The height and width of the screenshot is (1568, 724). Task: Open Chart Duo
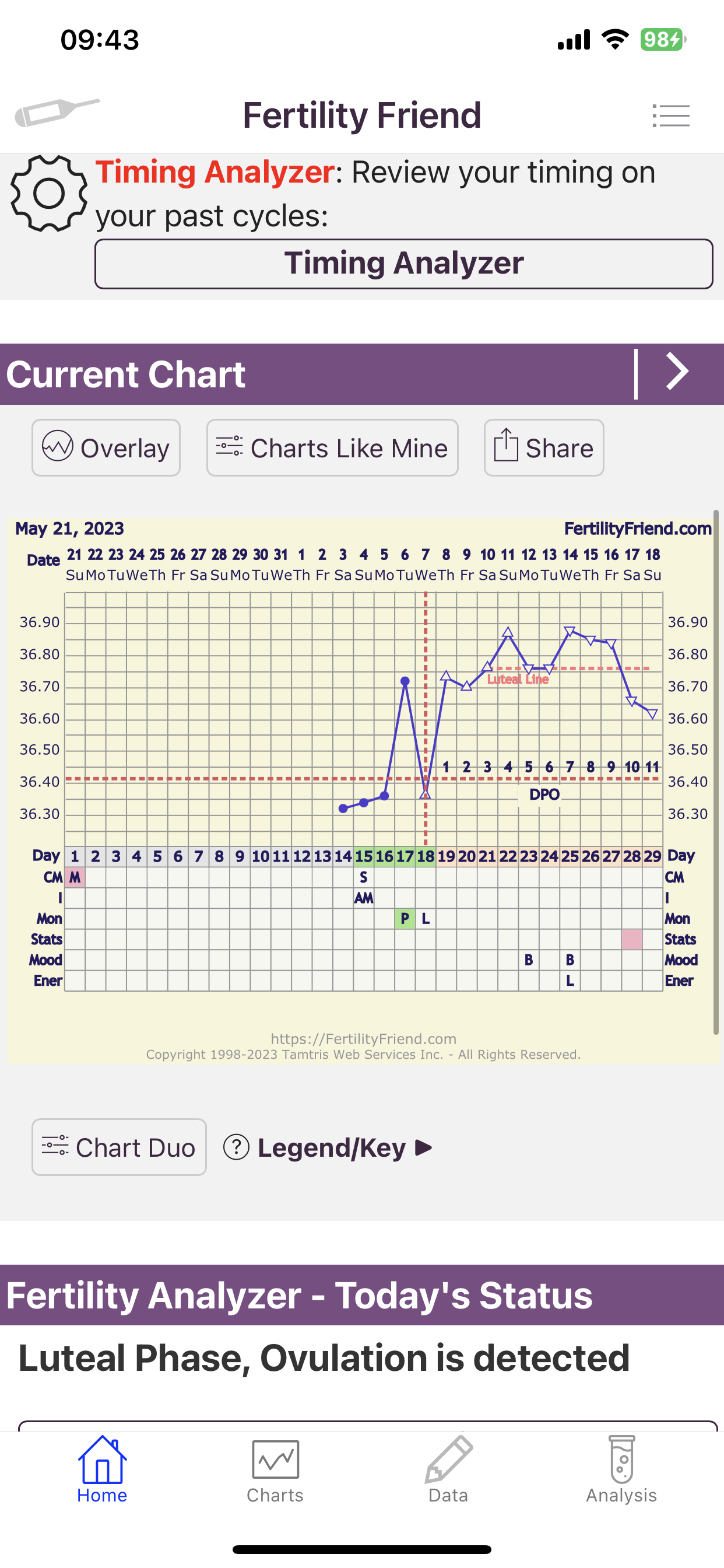click(x=120, y=1147)
